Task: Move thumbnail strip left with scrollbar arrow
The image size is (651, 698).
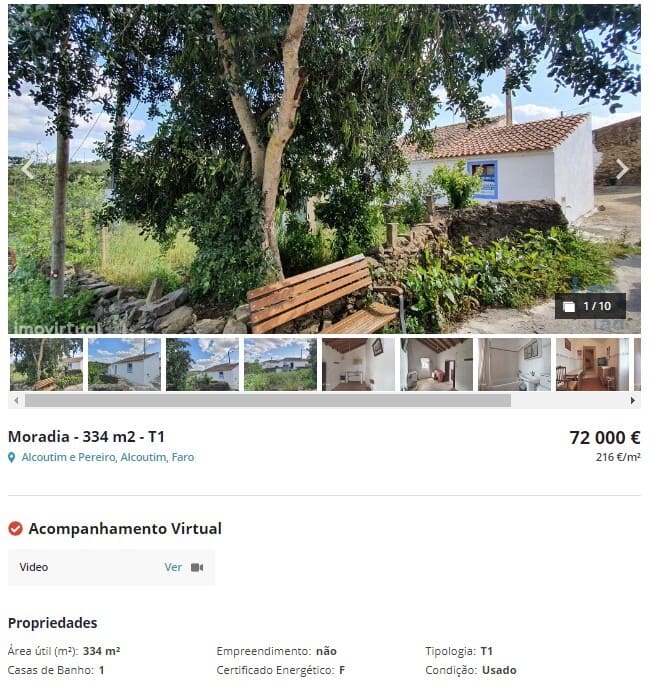Action: tap(15, 400)
